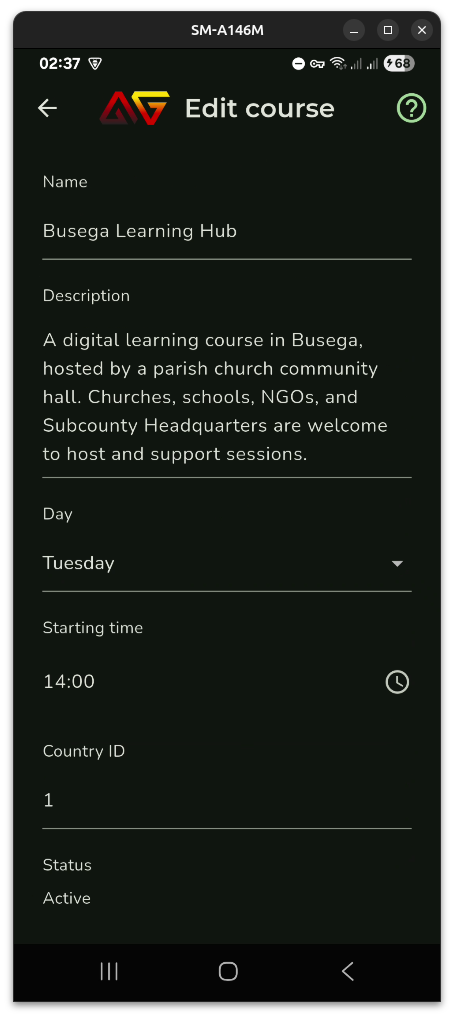Image resolution: width=454 pixels, height=1018 pixels.
Task: Tap the system home button
Action: tap(228, 971)
